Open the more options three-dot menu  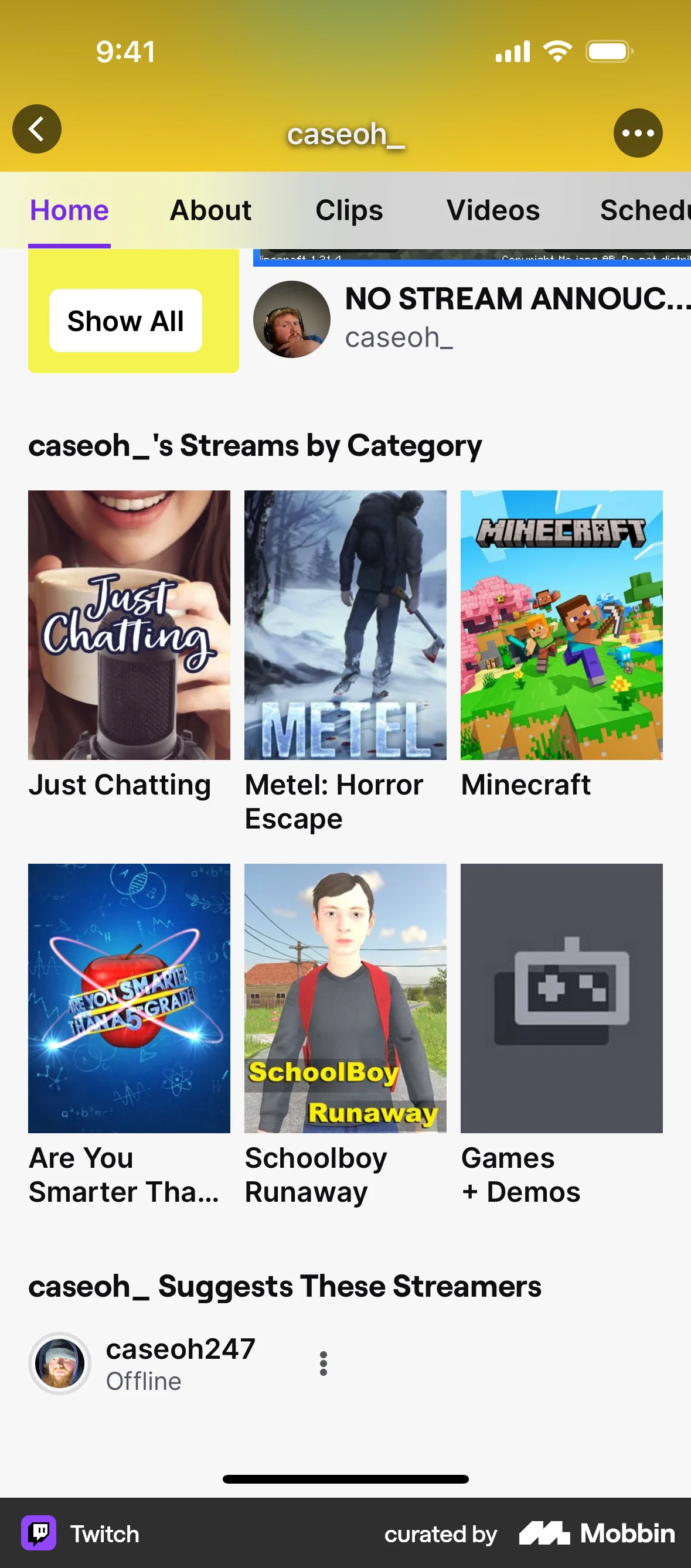point(638,132)
